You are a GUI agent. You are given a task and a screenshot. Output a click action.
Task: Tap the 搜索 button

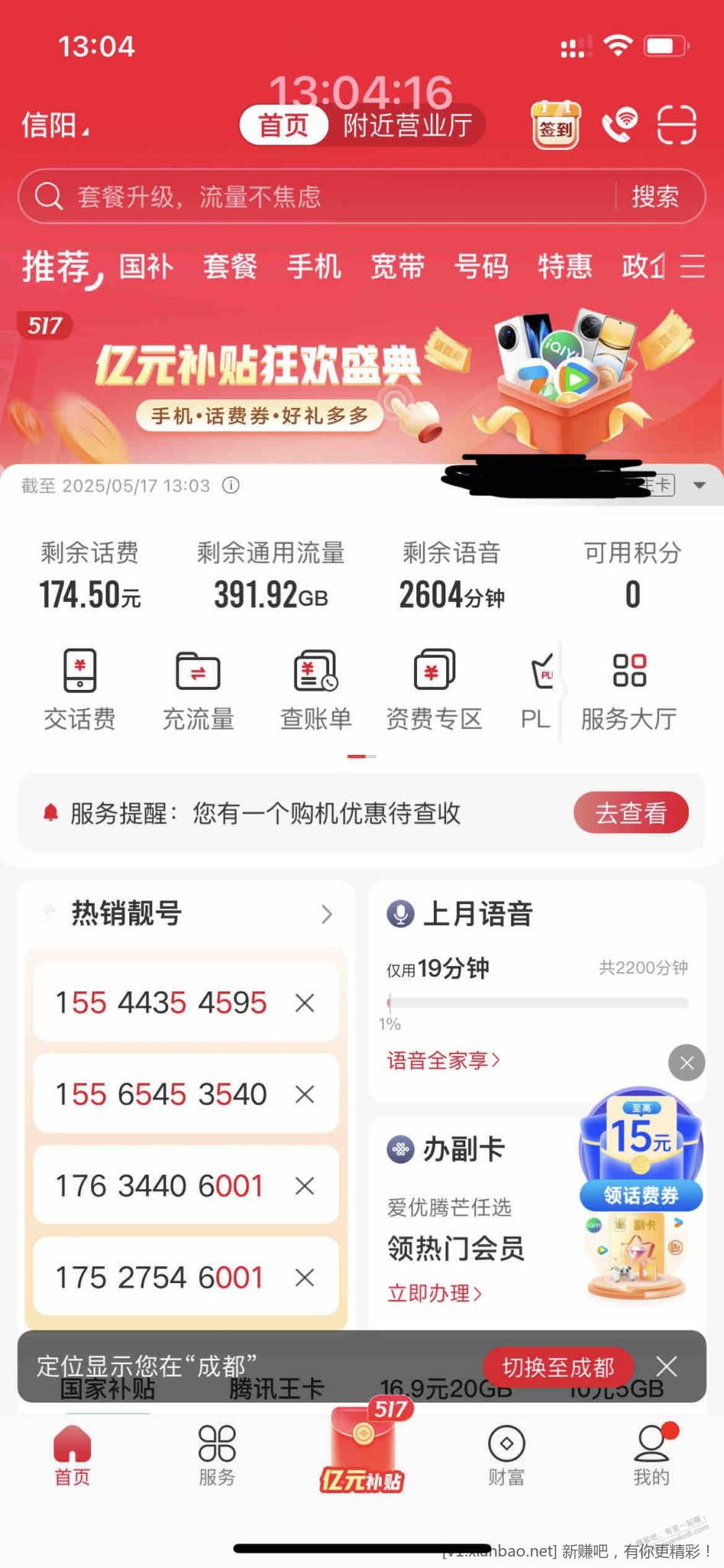click(655, 197)
